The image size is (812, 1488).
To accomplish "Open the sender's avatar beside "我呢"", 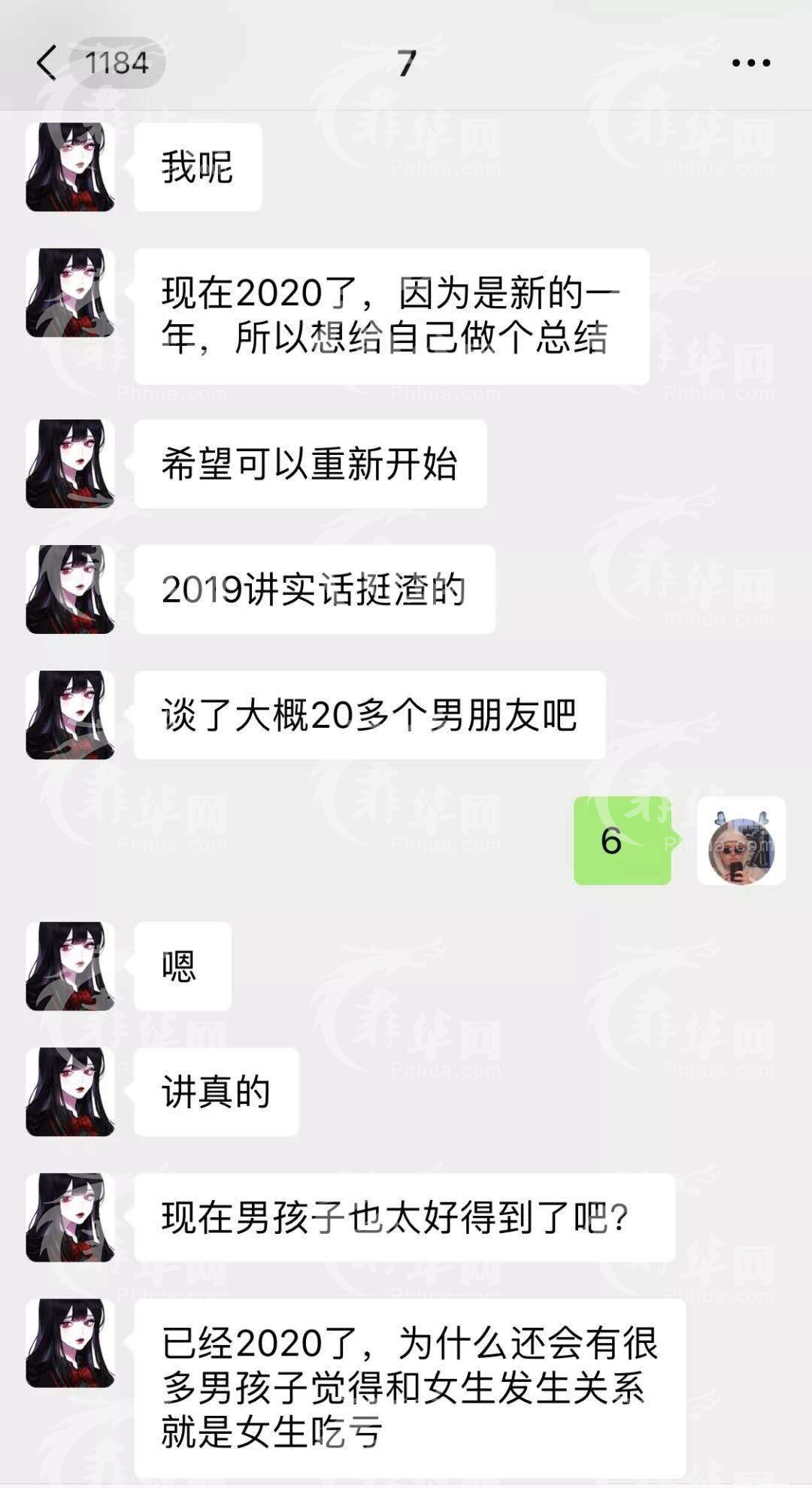I will point(70,167).
